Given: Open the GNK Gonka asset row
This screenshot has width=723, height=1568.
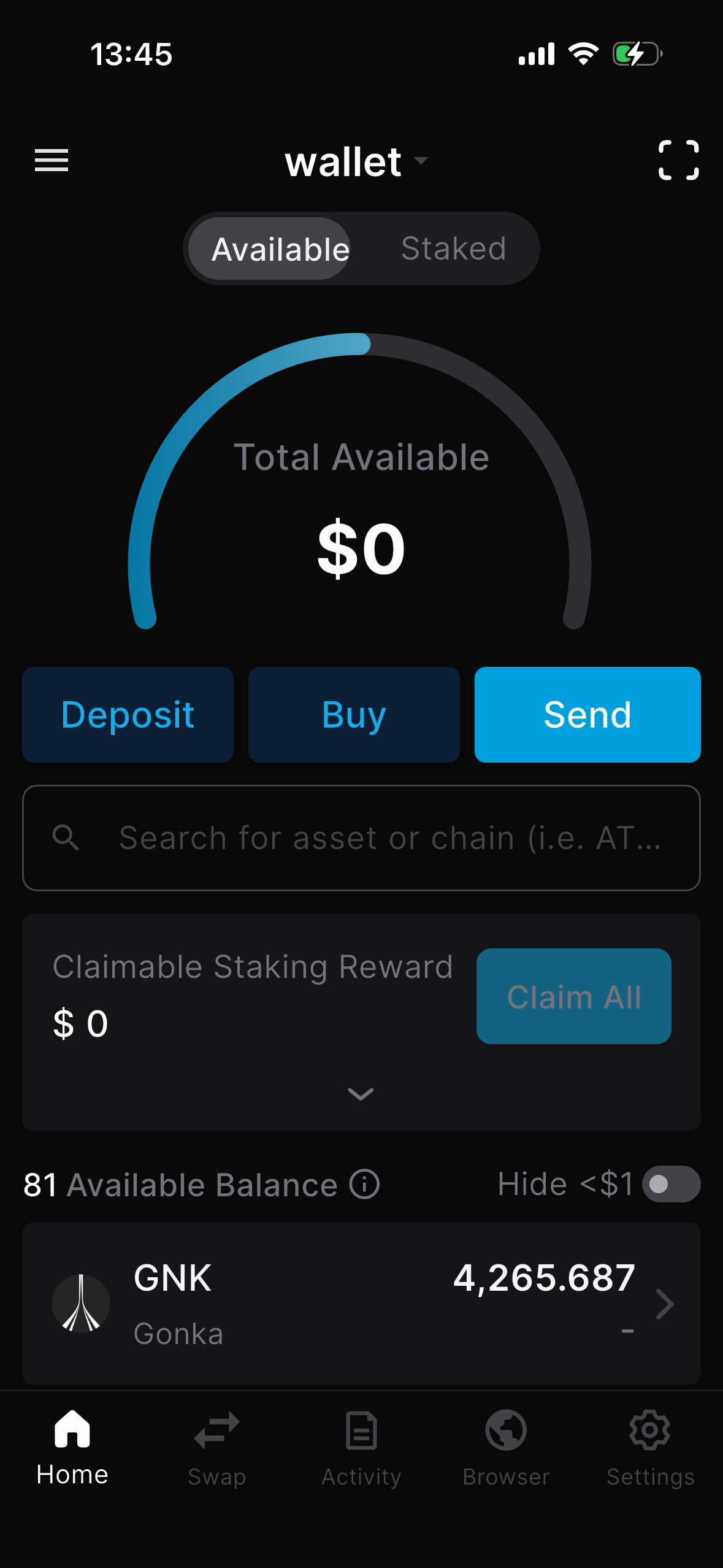Looking at the screenshot, I should [361, 1304].
